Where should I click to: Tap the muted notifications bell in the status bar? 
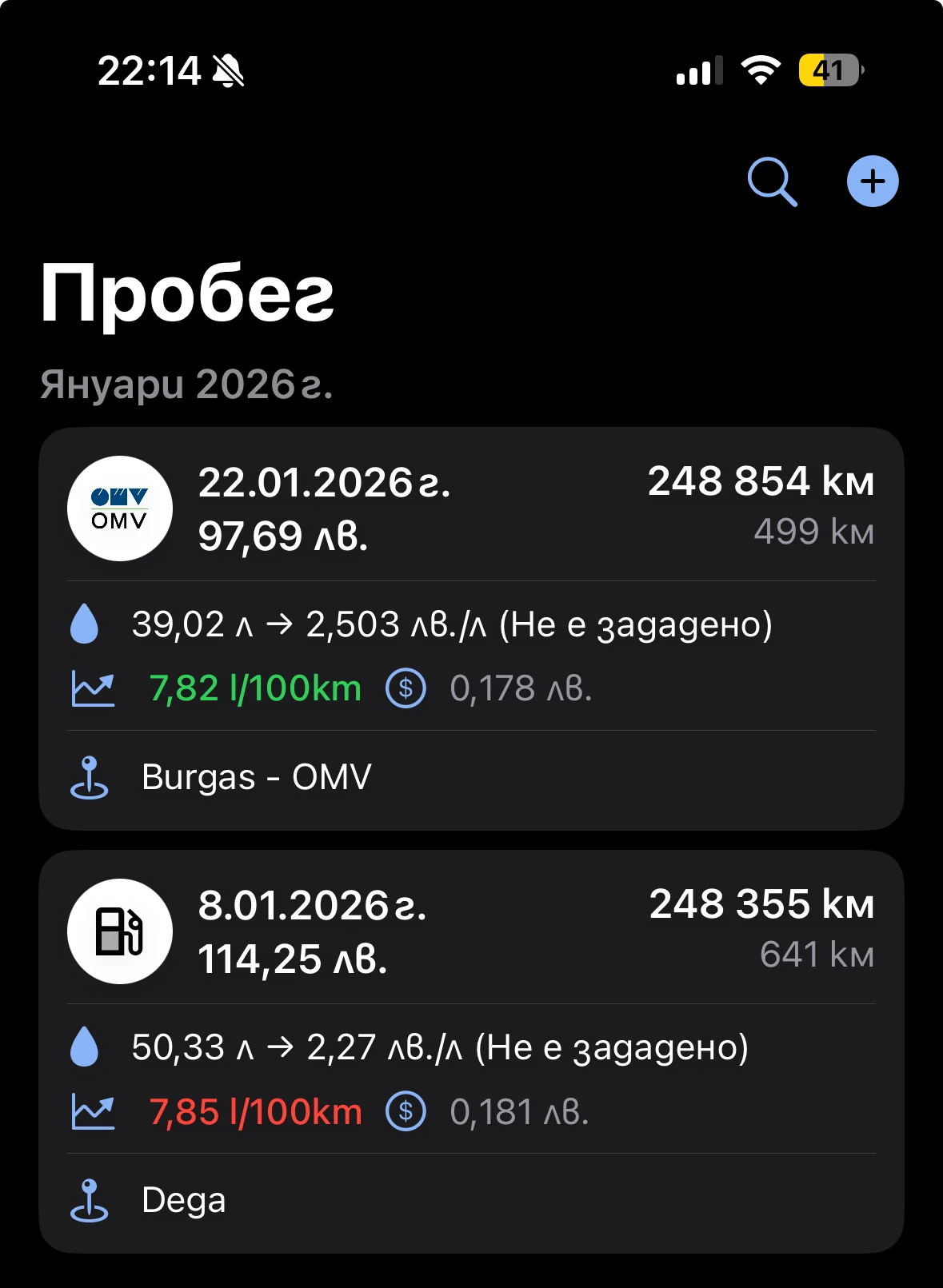tap(228, 71)
